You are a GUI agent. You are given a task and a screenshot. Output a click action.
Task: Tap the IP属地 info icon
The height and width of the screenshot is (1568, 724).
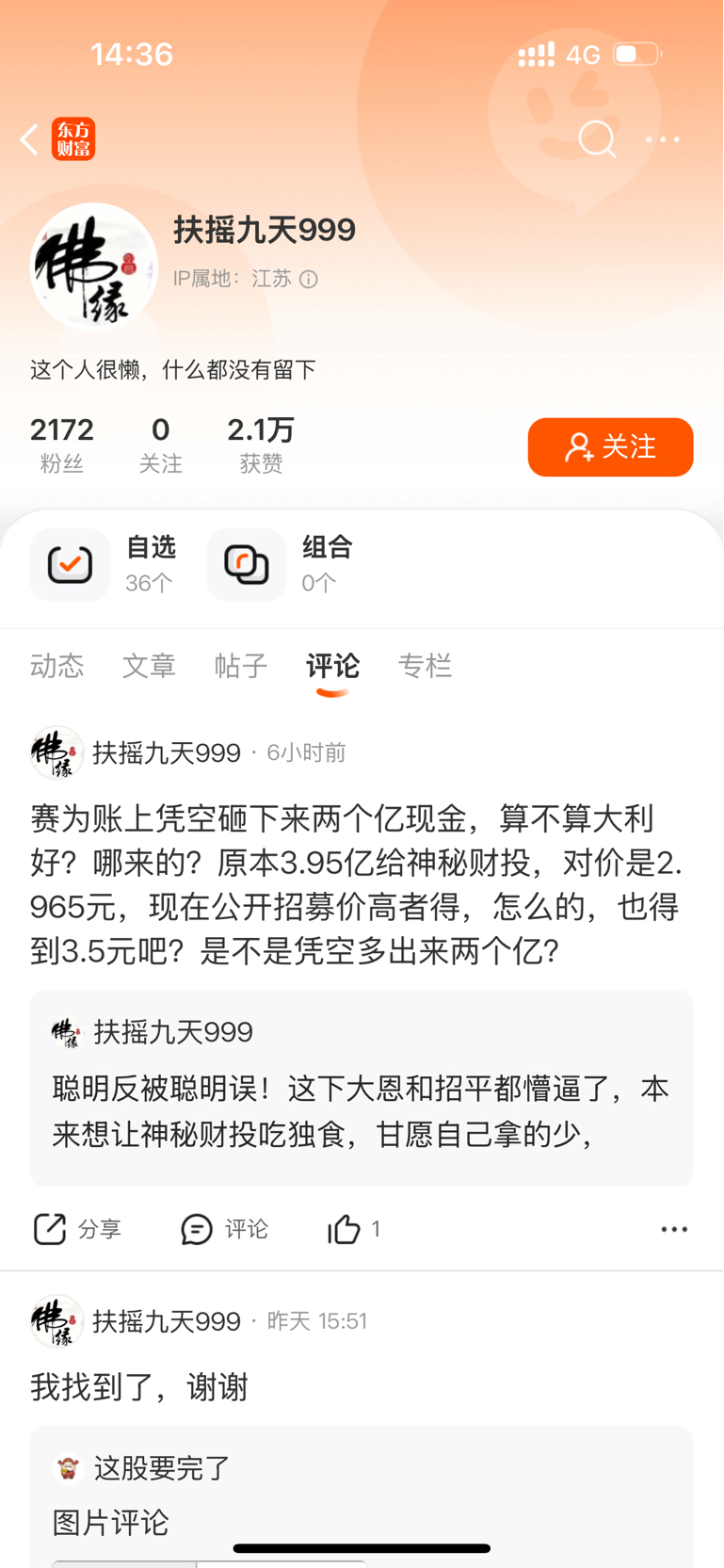pos(309,279)
